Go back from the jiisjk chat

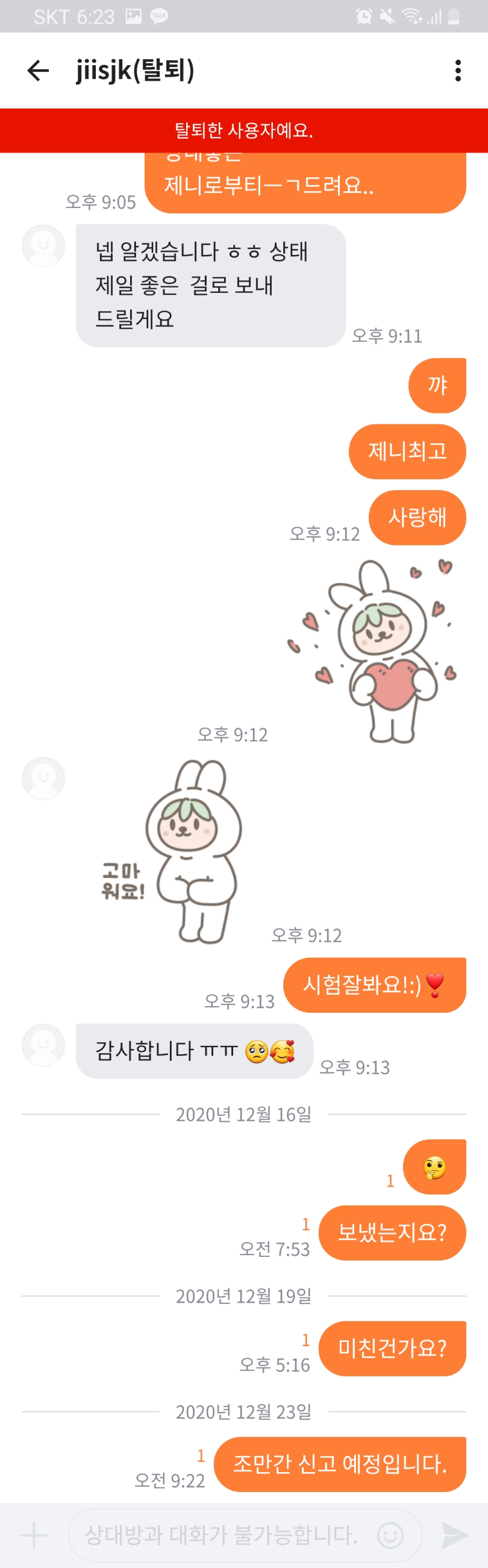pos(38,71)
